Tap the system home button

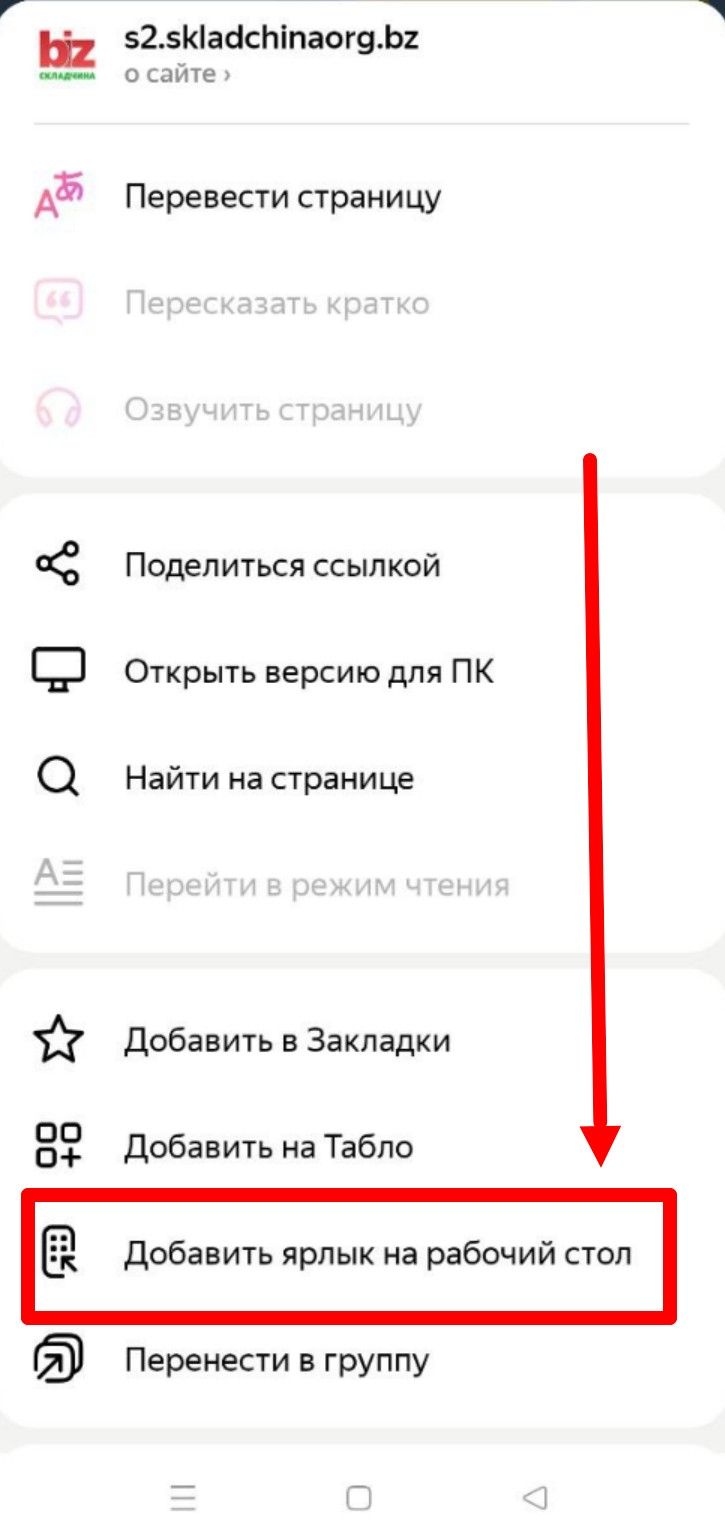click(358, 1497)
